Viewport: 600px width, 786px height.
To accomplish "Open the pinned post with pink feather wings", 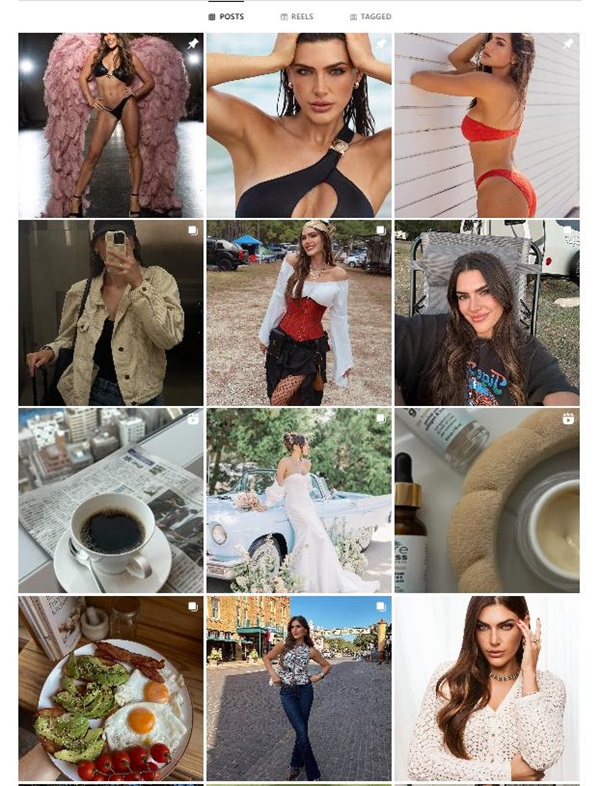I will pyautogui.click(x=110, y=125).
